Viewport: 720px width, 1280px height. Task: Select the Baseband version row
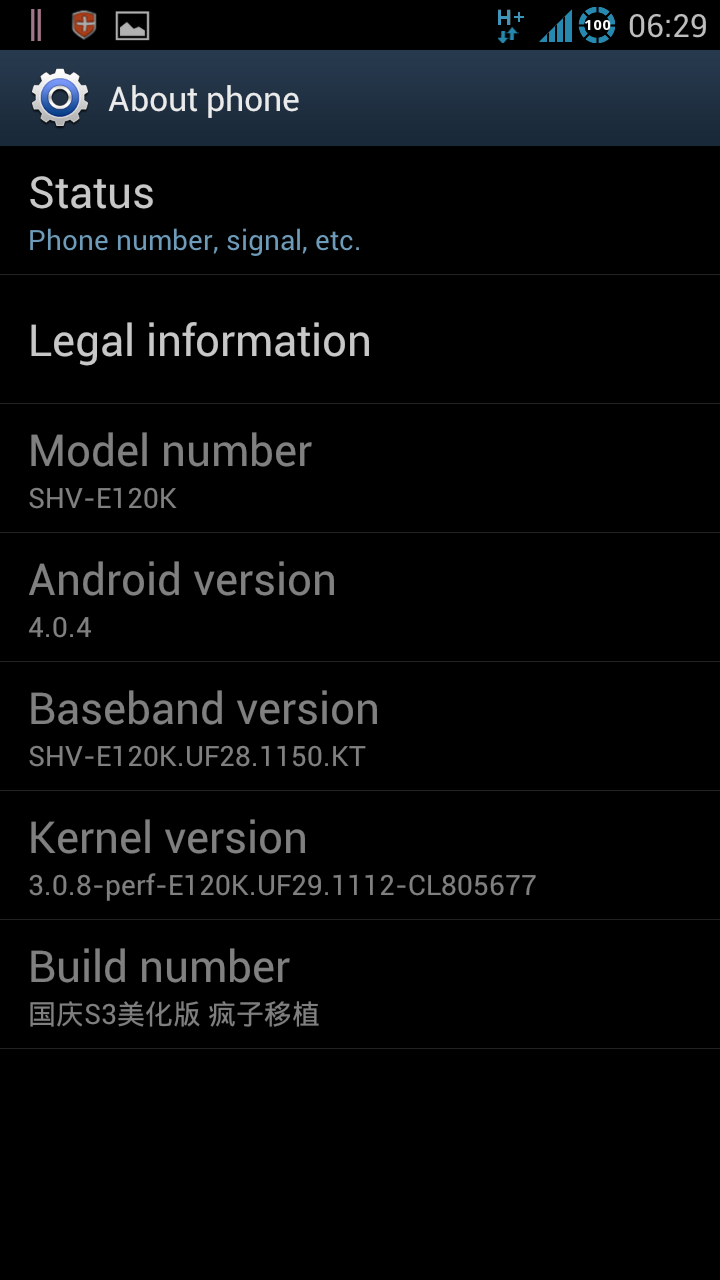(360, 726)
